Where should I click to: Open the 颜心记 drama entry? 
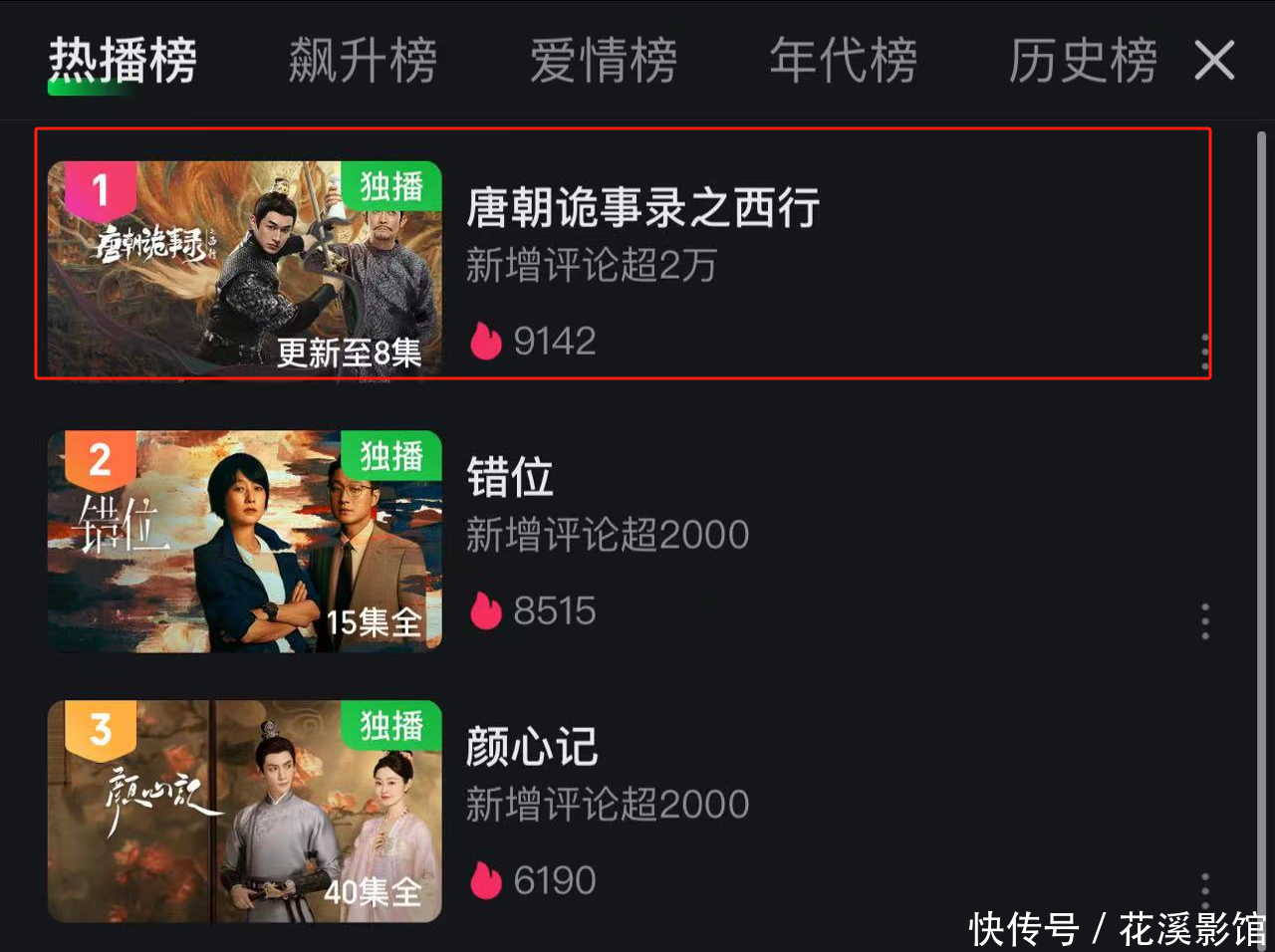(x=531, y=747)
